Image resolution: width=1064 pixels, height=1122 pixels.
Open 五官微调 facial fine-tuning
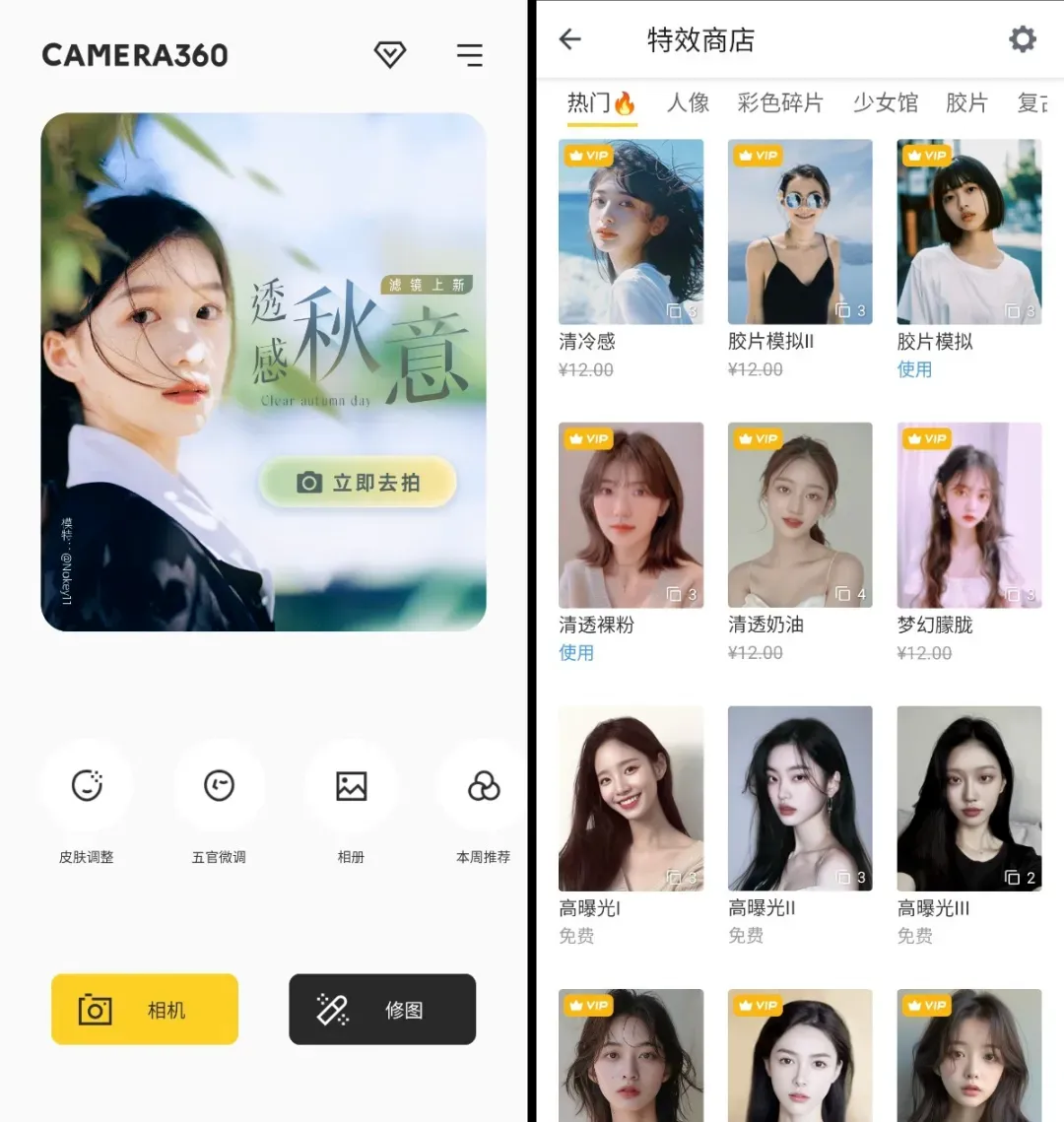click(x=219, y=786)
